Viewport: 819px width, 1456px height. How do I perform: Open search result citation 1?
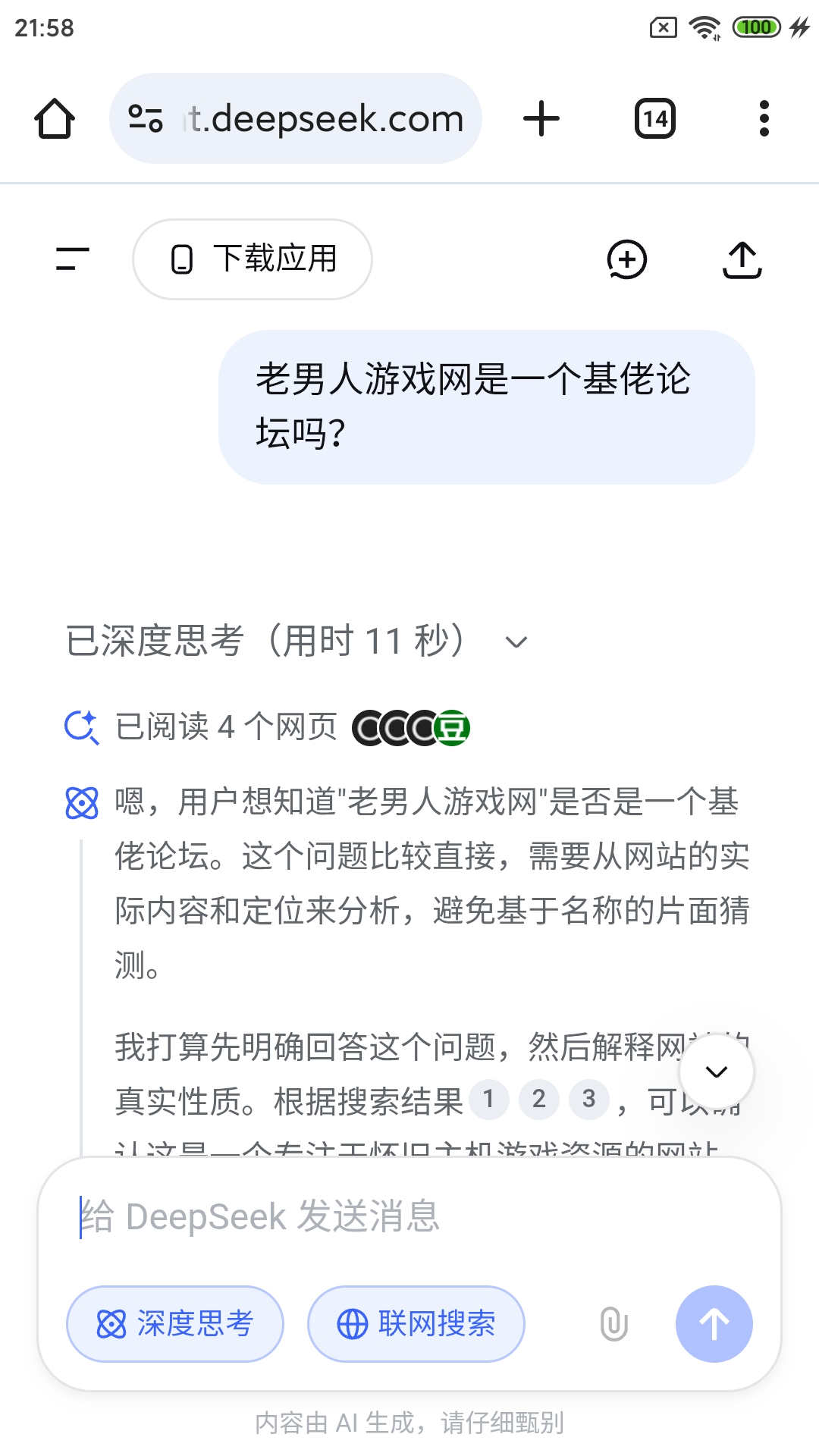tap(488, 1099)
